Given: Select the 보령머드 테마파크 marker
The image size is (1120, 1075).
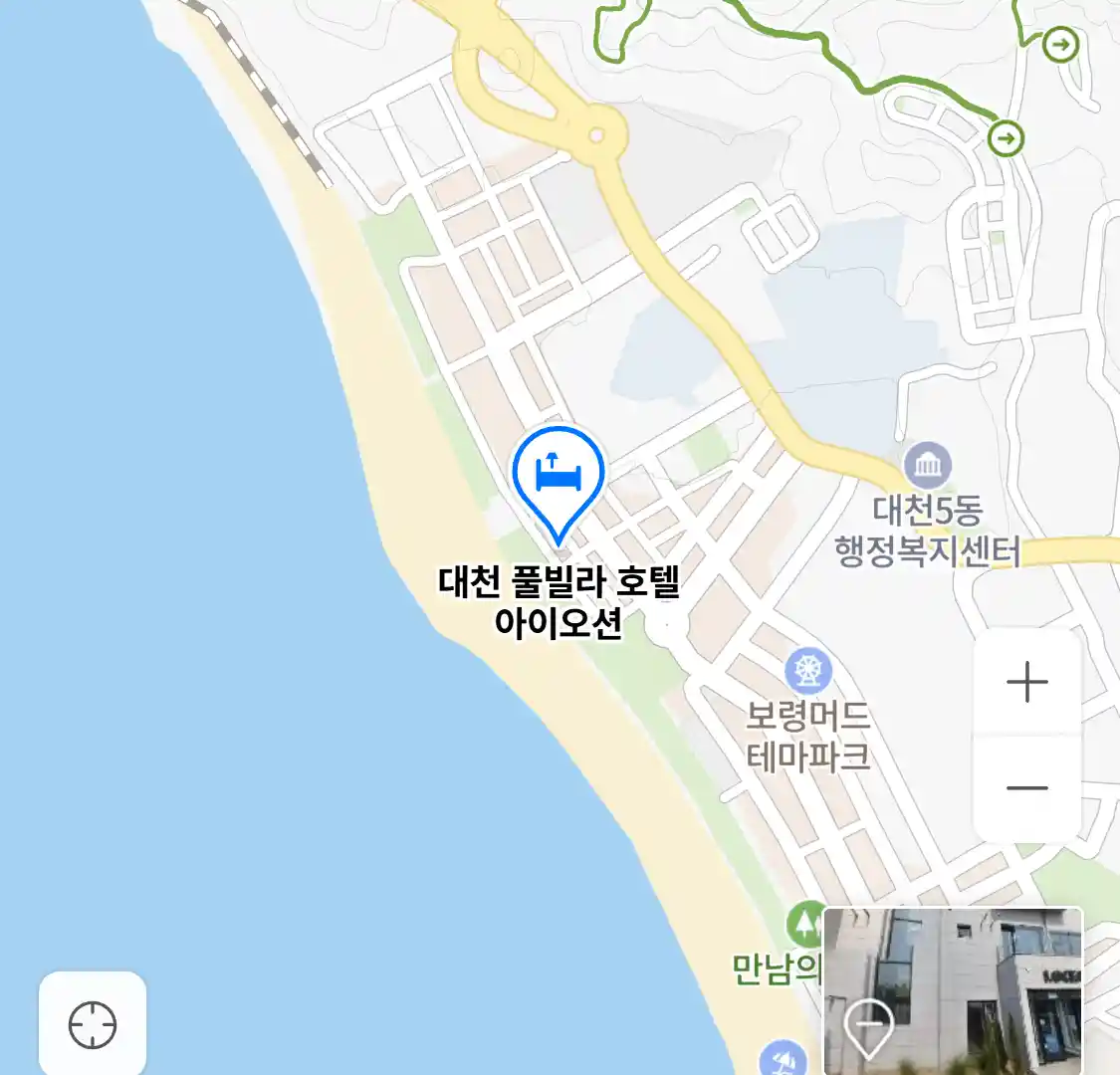Looking at the screenshot, I should click(808, 672).
